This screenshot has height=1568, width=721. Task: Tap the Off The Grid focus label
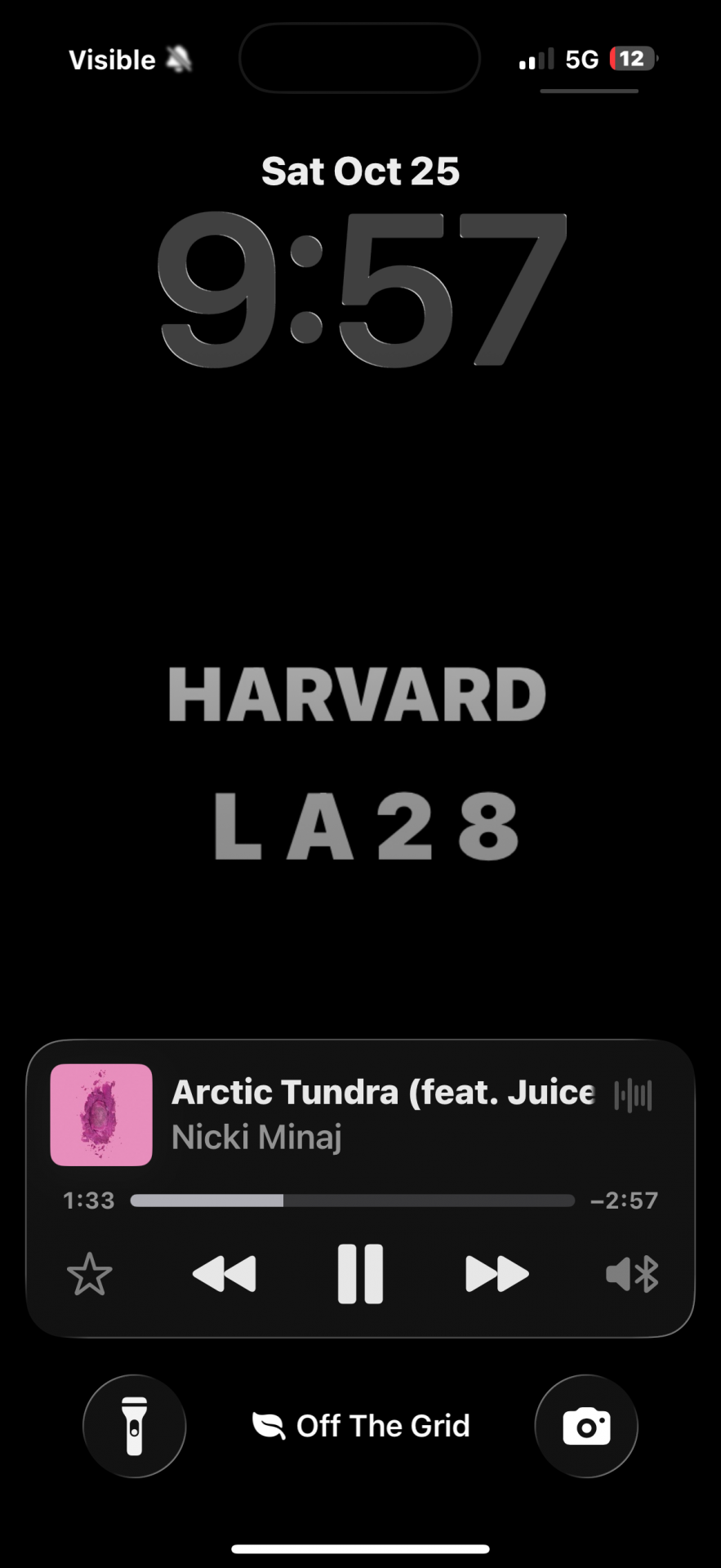point(361,1426)
